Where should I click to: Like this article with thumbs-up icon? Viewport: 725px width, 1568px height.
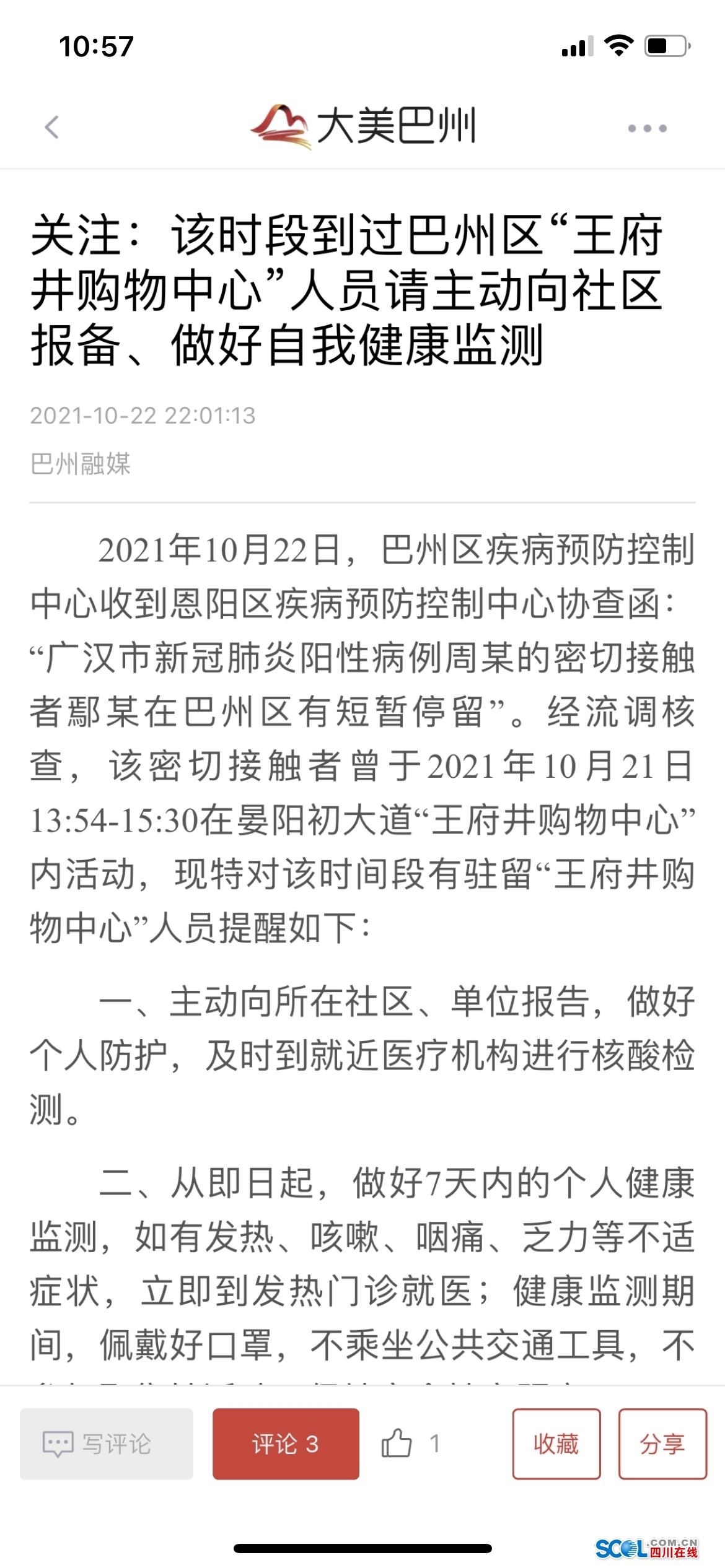(397, 1444)
